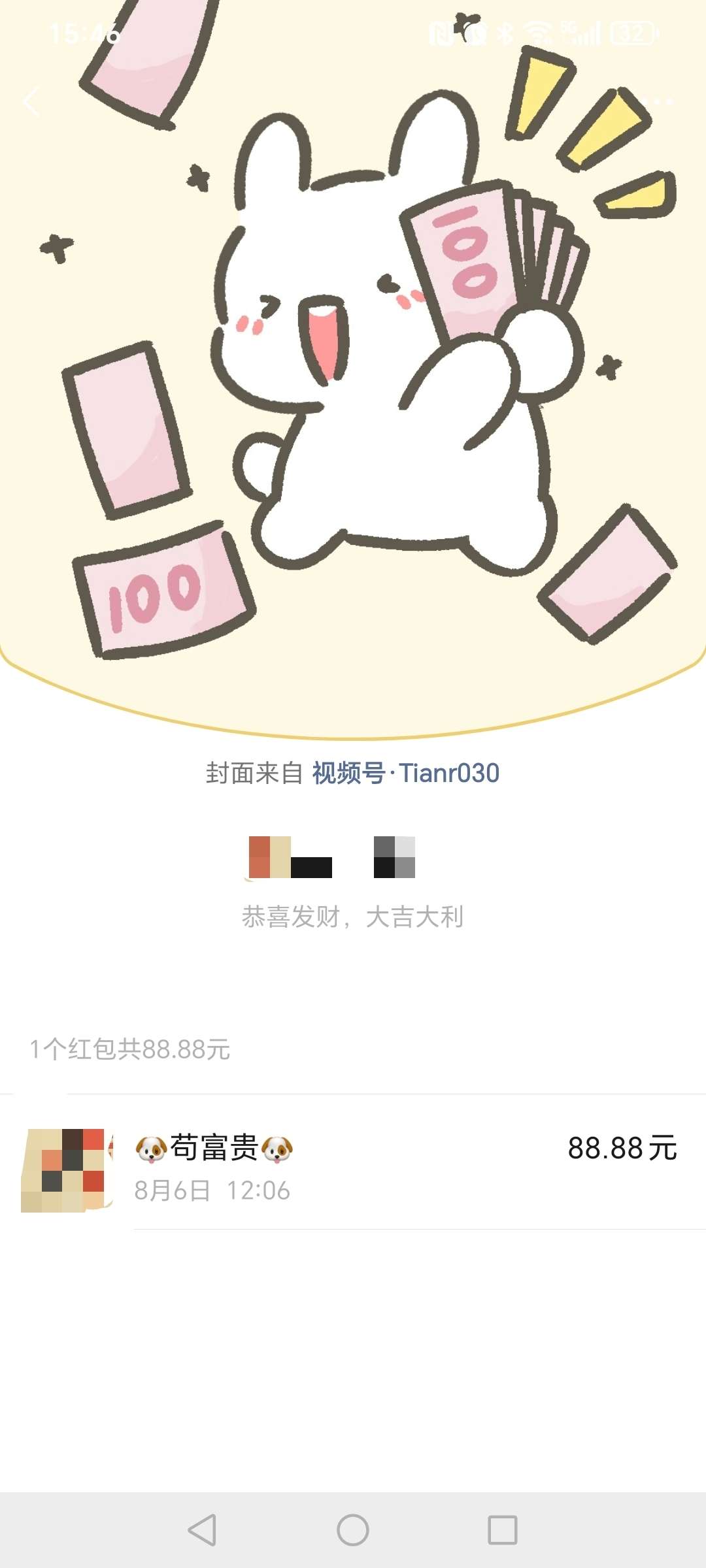
Task: Tap the system home button
Action: (353, 1530)
